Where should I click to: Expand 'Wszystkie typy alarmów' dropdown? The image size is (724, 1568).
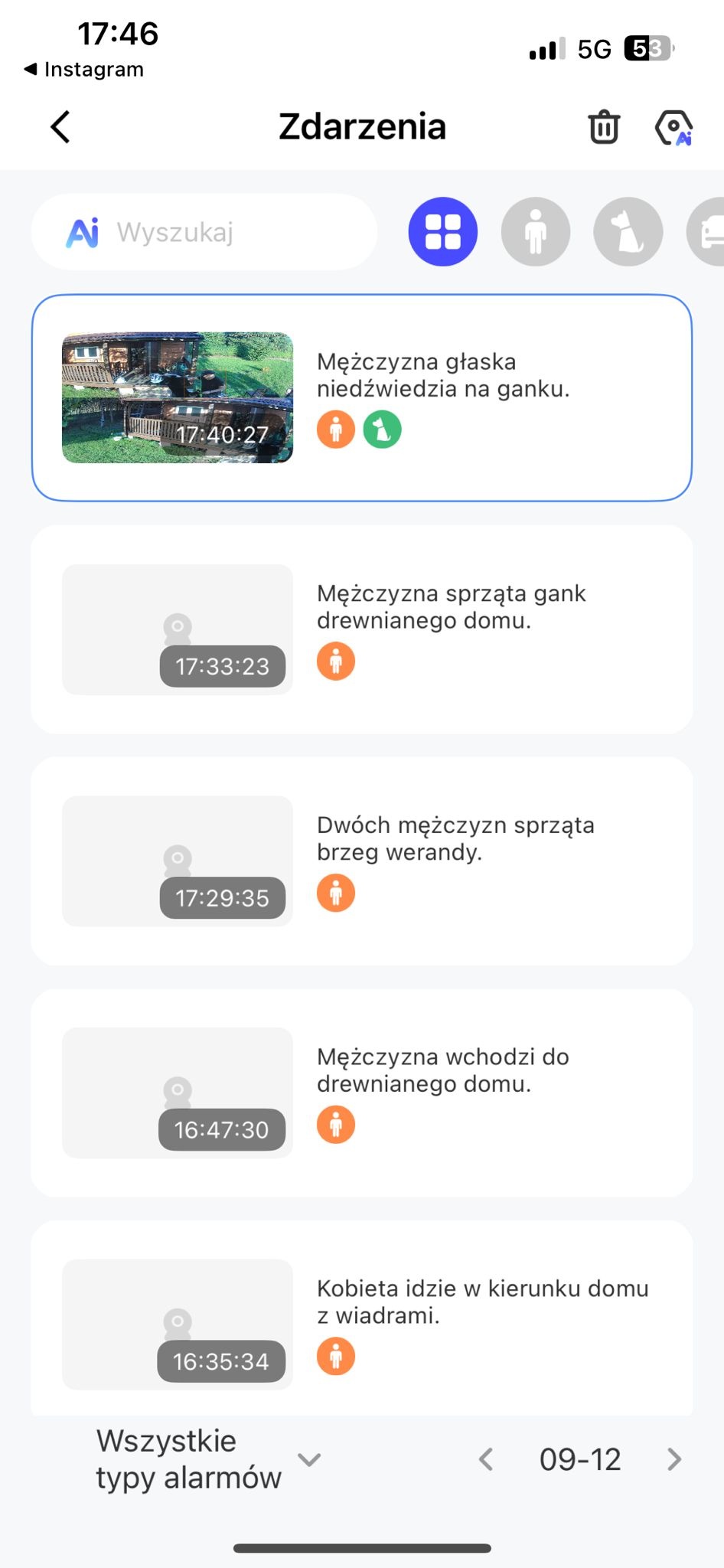tap(207, 1459)
